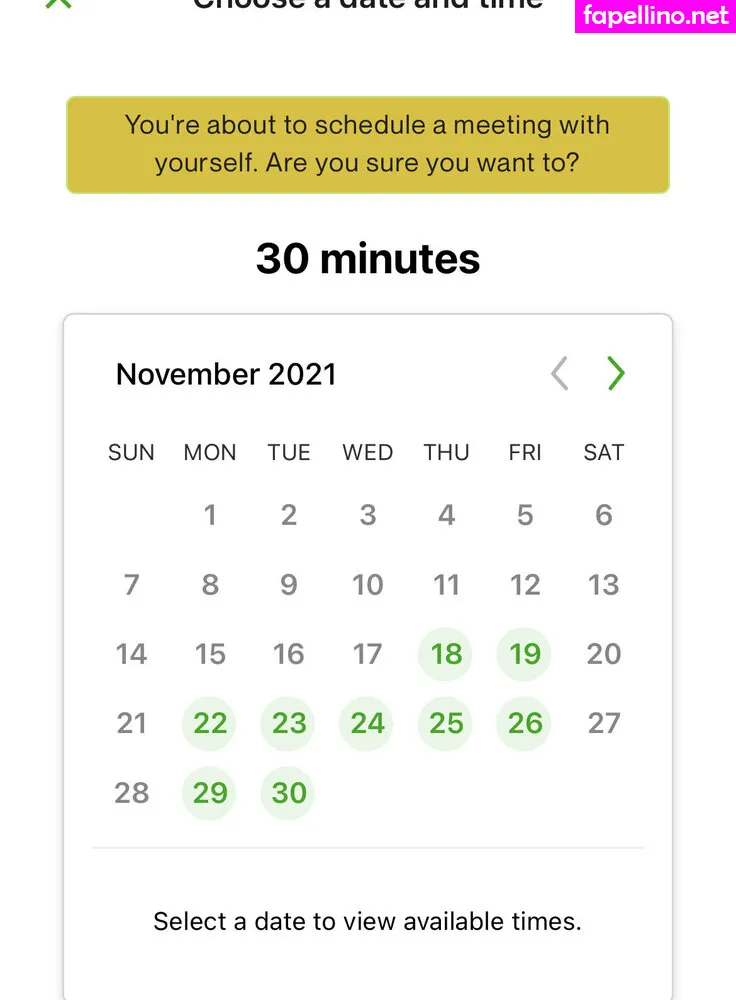Pick November 29
This screenshot has width=736, height=1000.
click(x=210, y=793)
